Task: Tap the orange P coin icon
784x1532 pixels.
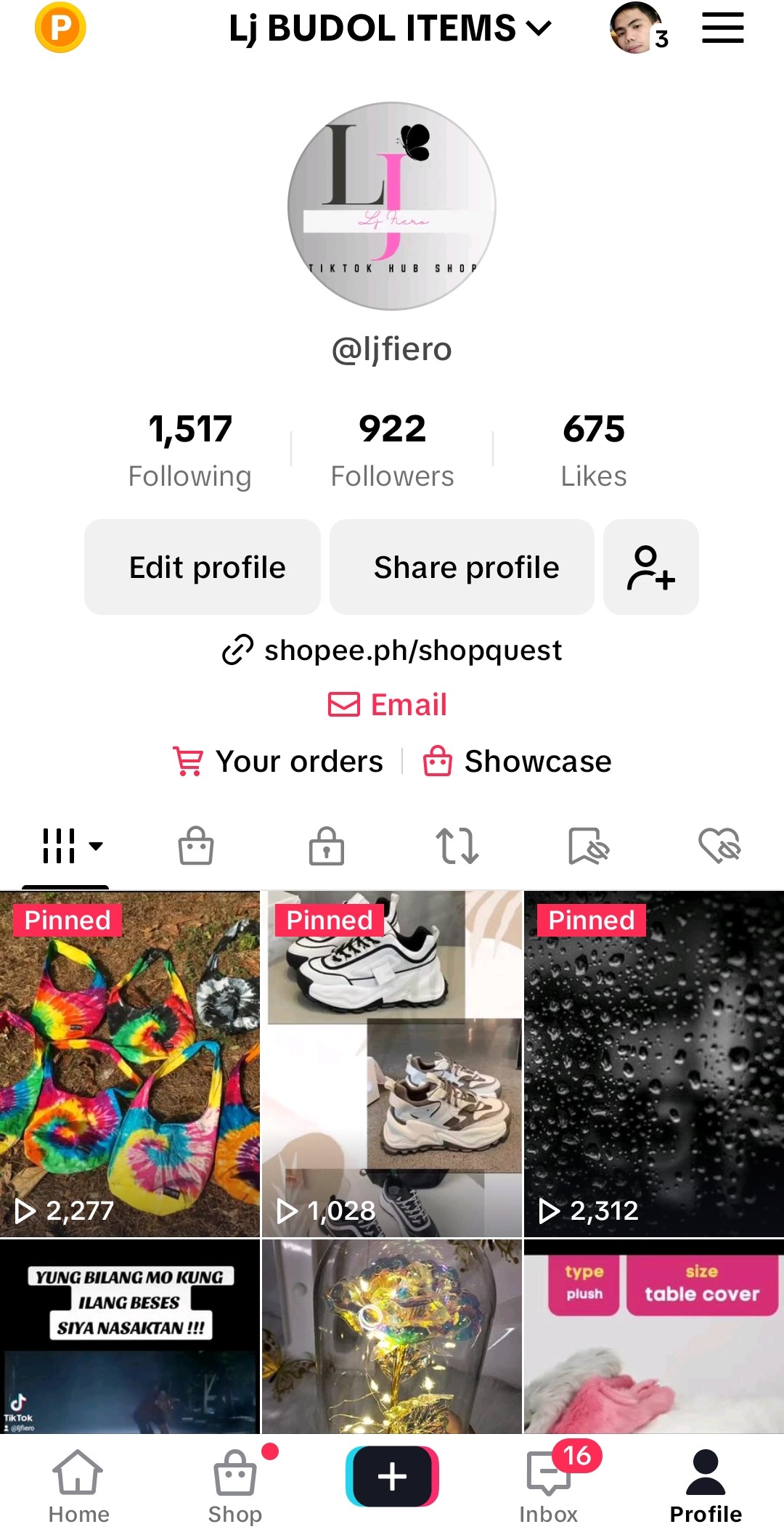Action: click(x=60, y=28)
